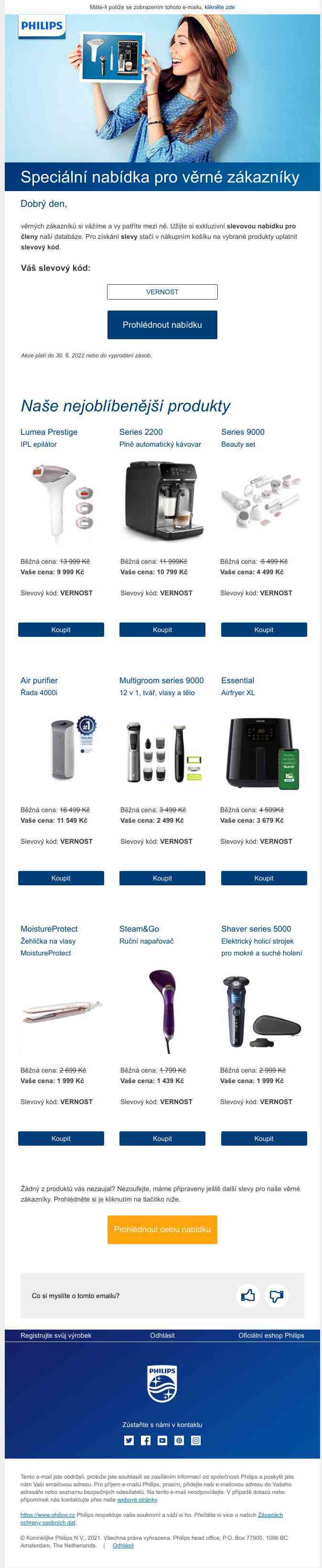Buy the Lumea Prestige IPL epilátor
The width and height of the screenshot is (322, 1568).
pyautogui.click(x=61, y=629)
